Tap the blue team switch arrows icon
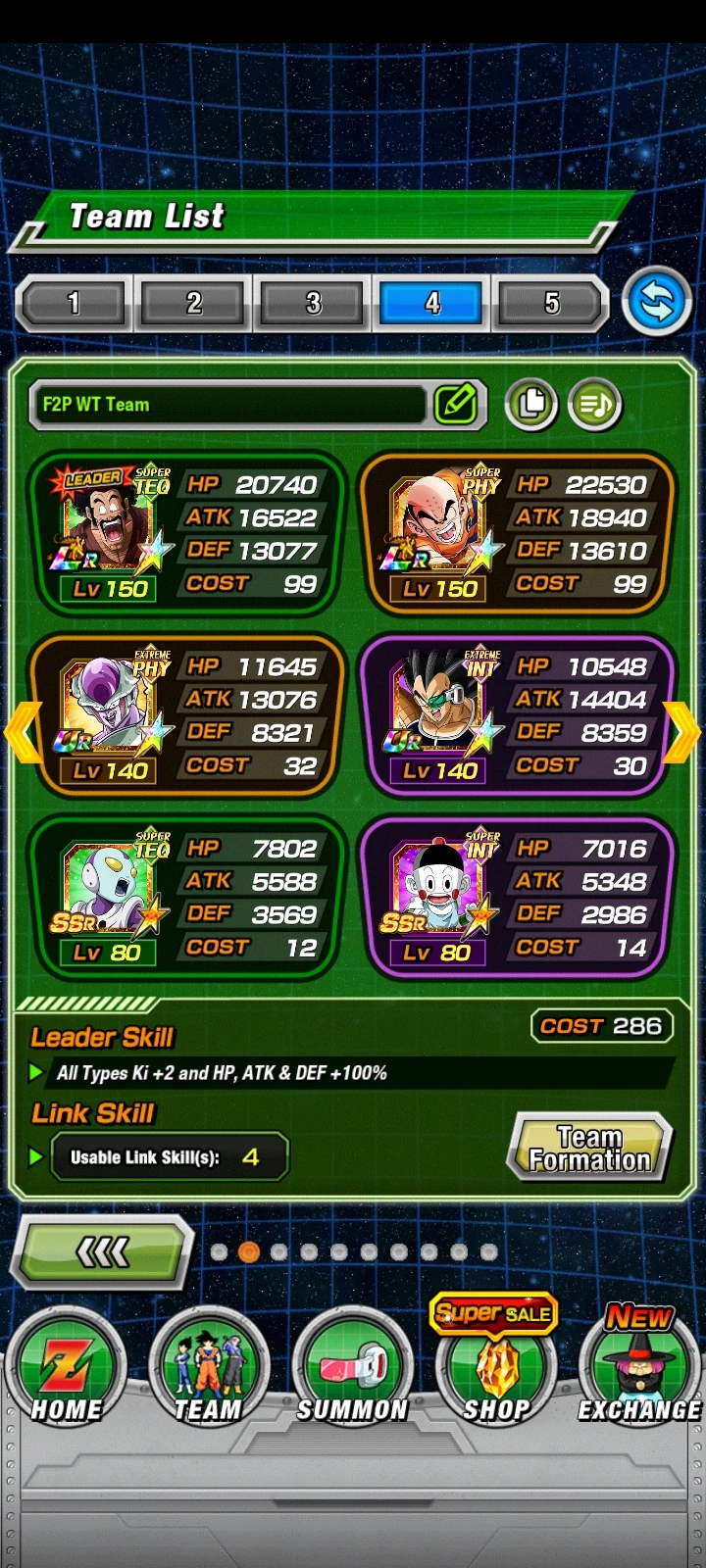 [x=656, y=303]
